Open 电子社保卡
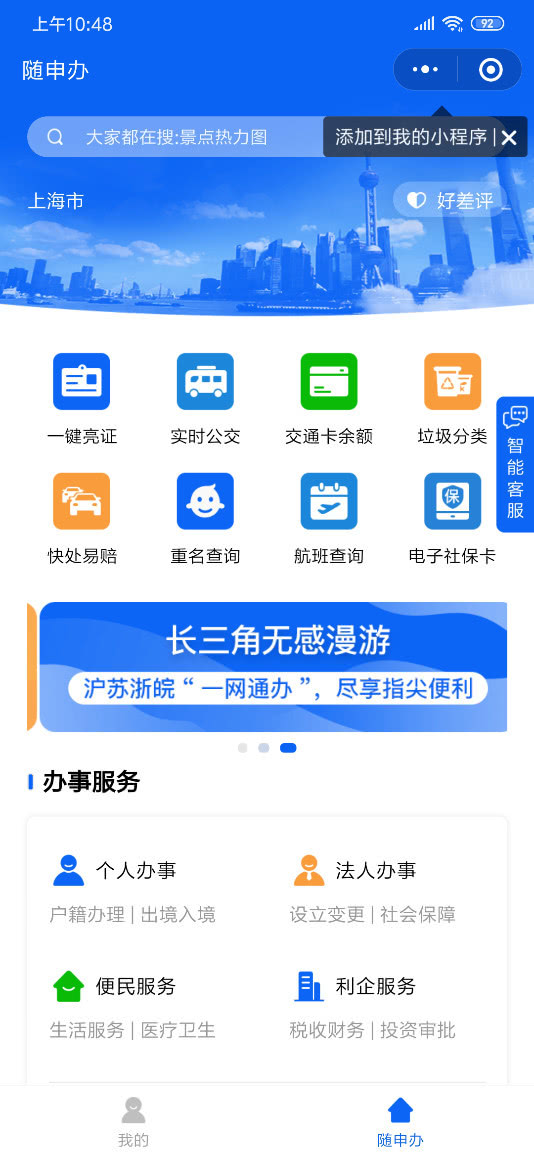 (452, 519)
